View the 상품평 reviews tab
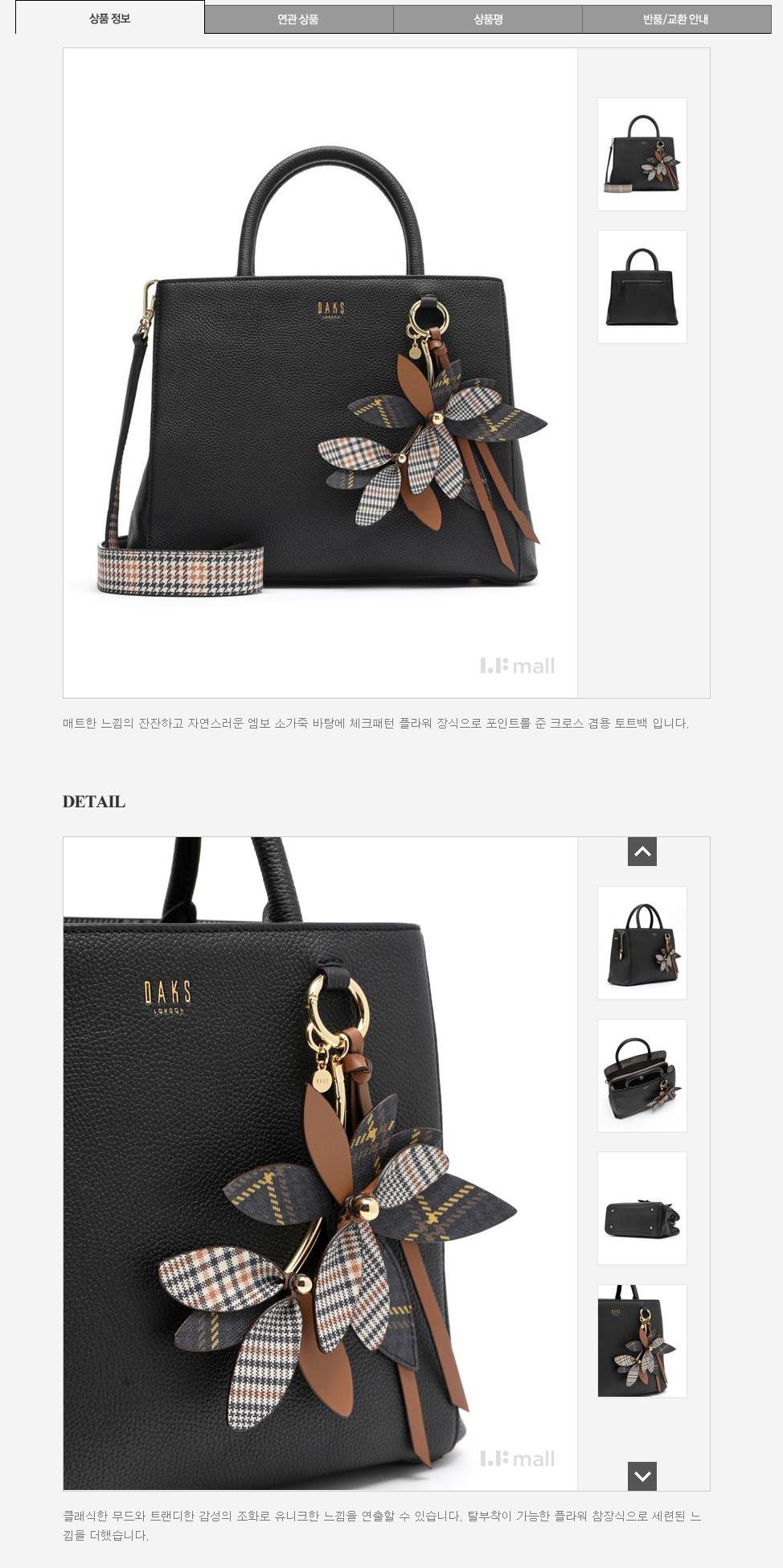Screen dimensions: 783x1568 (487, 19)
